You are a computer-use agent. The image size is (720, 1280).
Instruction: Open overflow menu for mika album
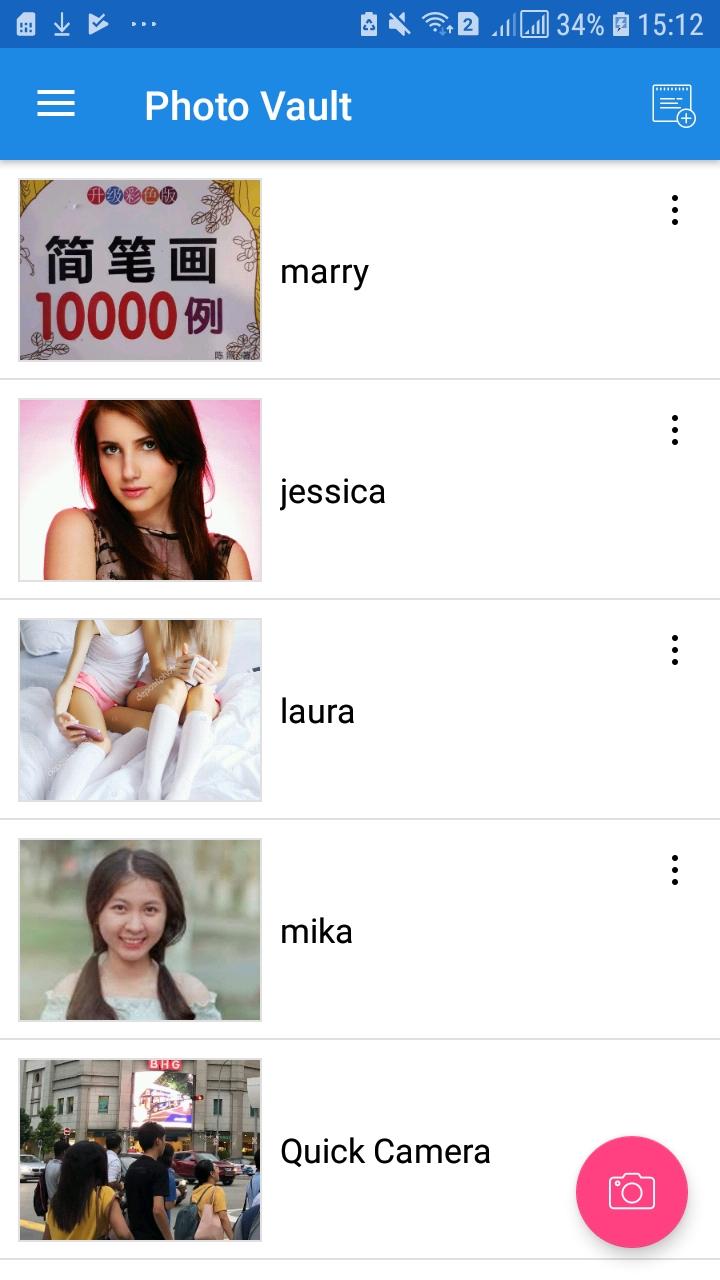tap(675, 870)
